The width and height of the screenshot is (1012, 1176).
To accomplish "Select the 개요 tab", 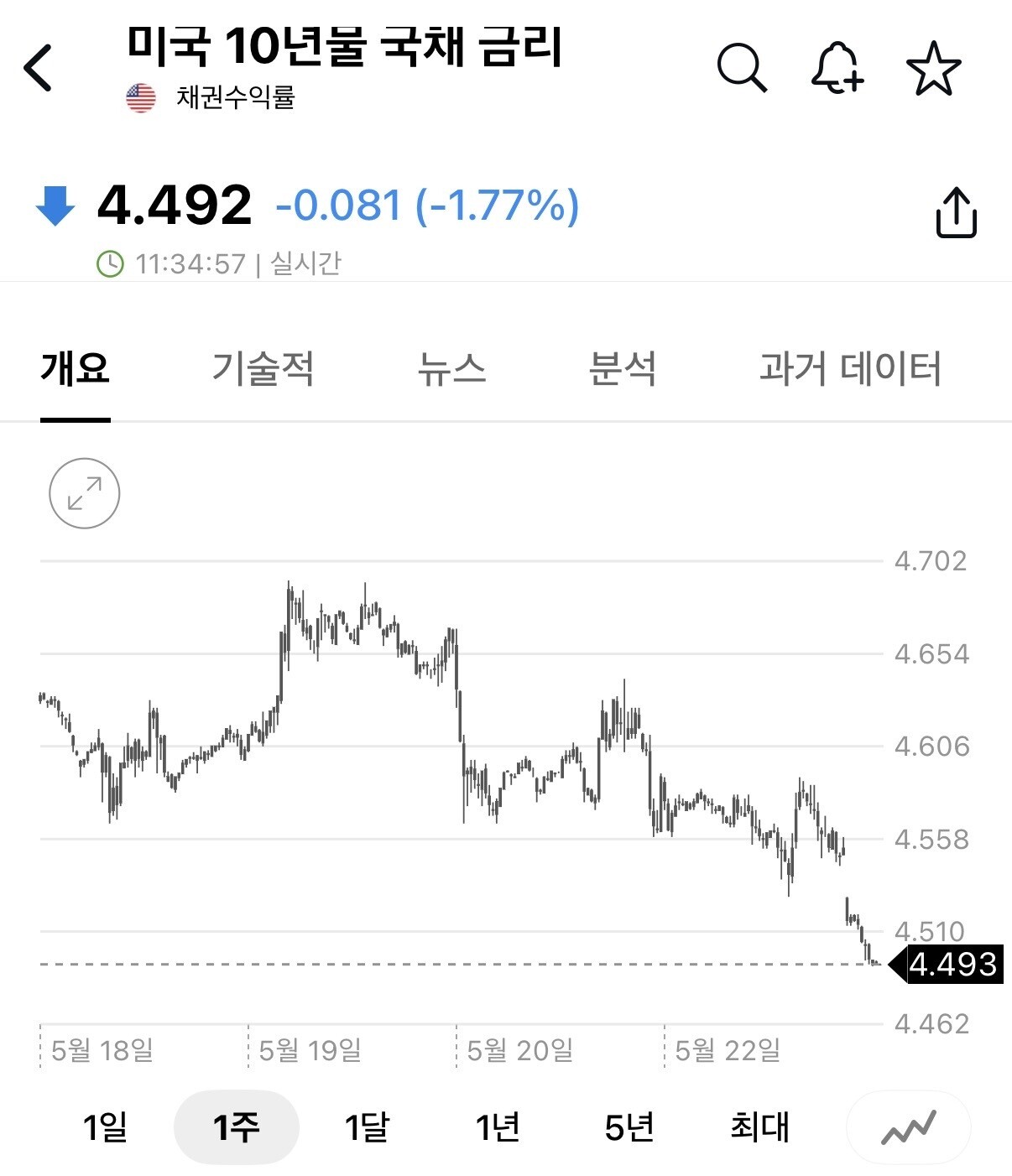I will (x=76, y=368).
